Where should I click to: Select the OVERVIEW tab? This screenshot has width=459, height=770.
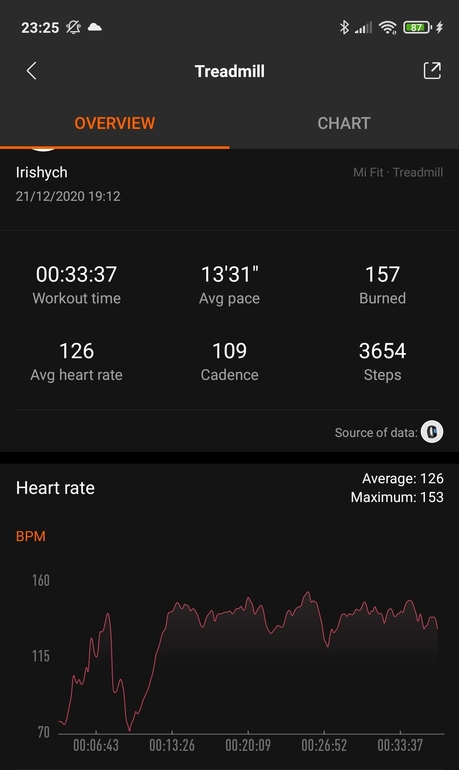point(114,123)
